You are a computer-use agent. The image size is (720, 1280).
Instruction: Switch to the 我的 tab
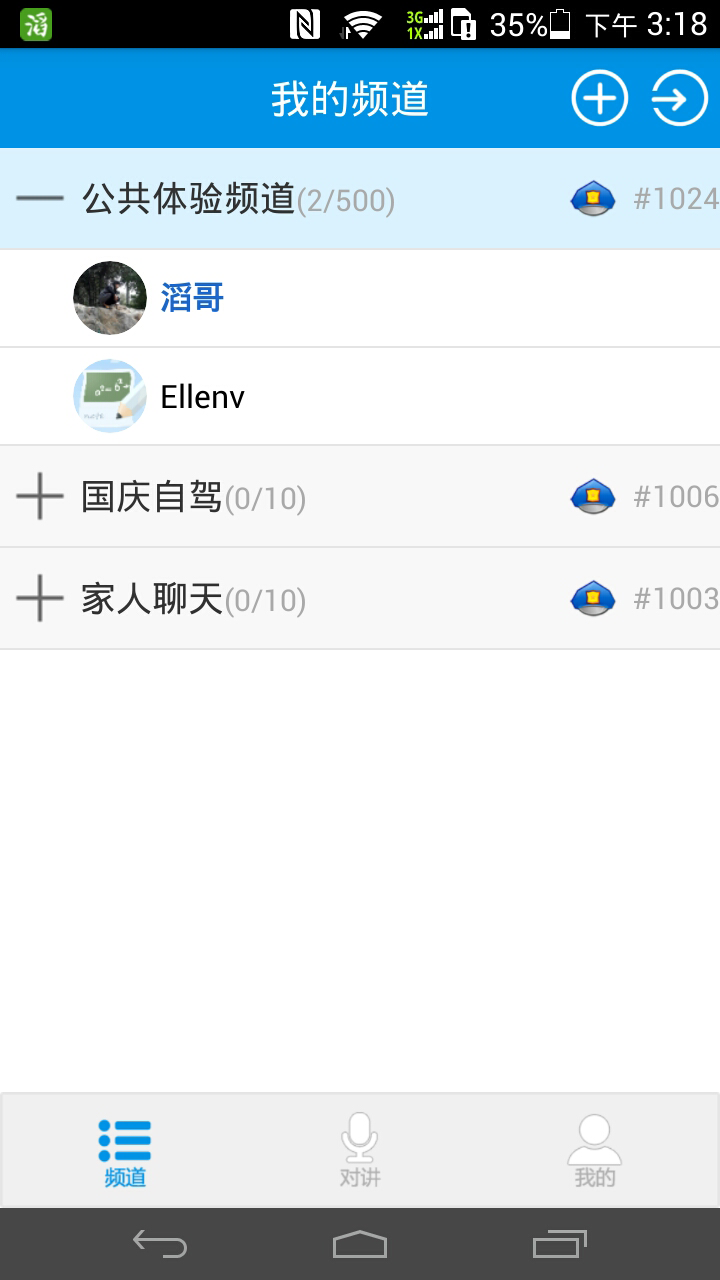click(594, 1150)
